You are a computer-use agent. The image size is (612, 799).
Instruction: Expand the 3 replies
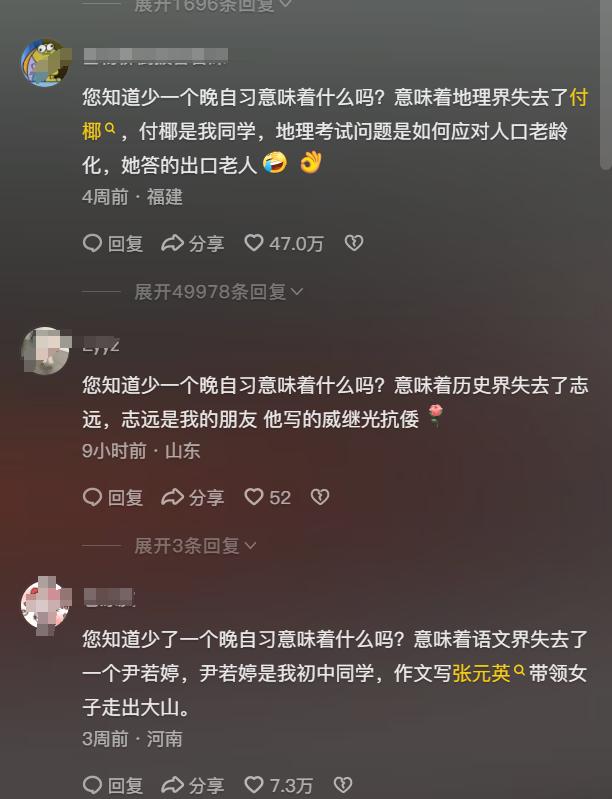195,546
